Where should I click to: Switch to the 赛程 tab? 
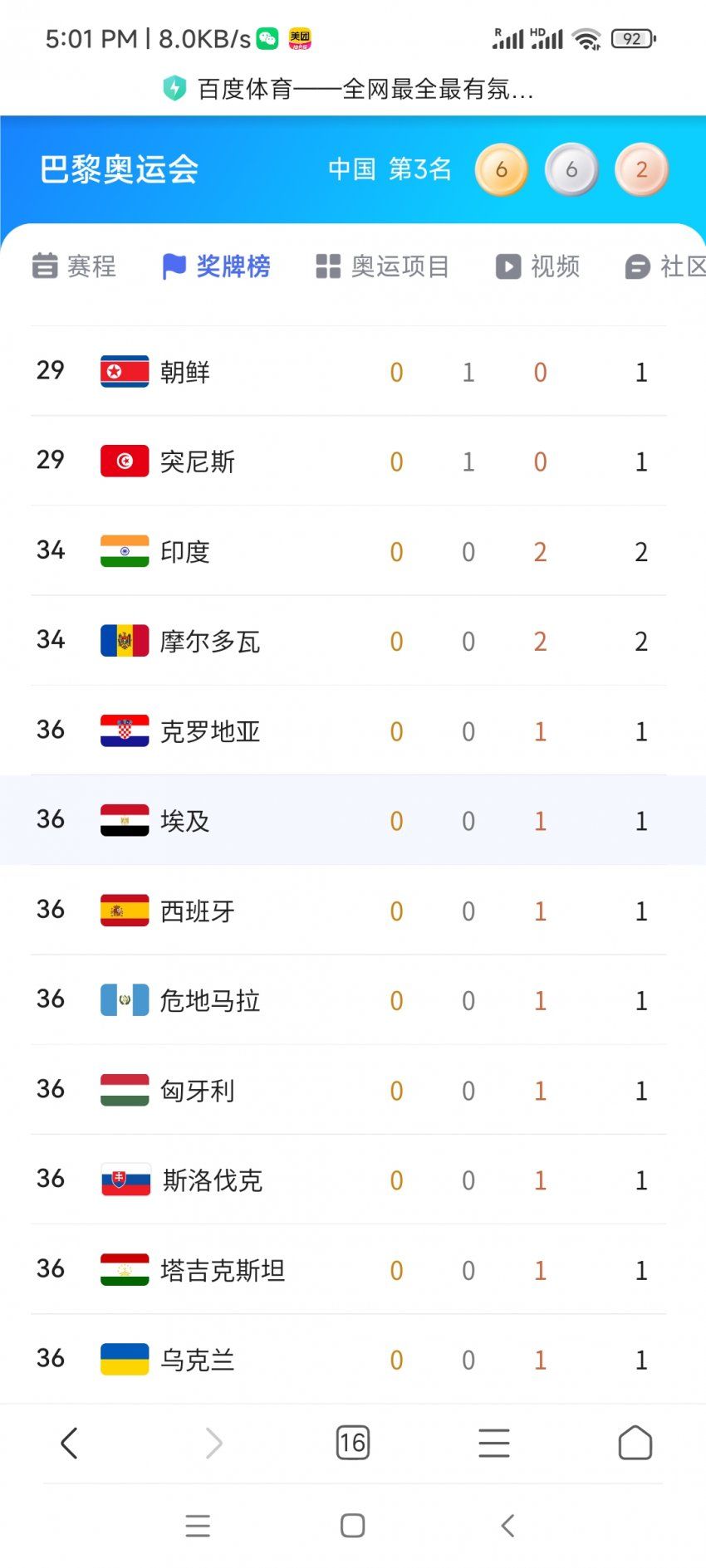point(74,266)
